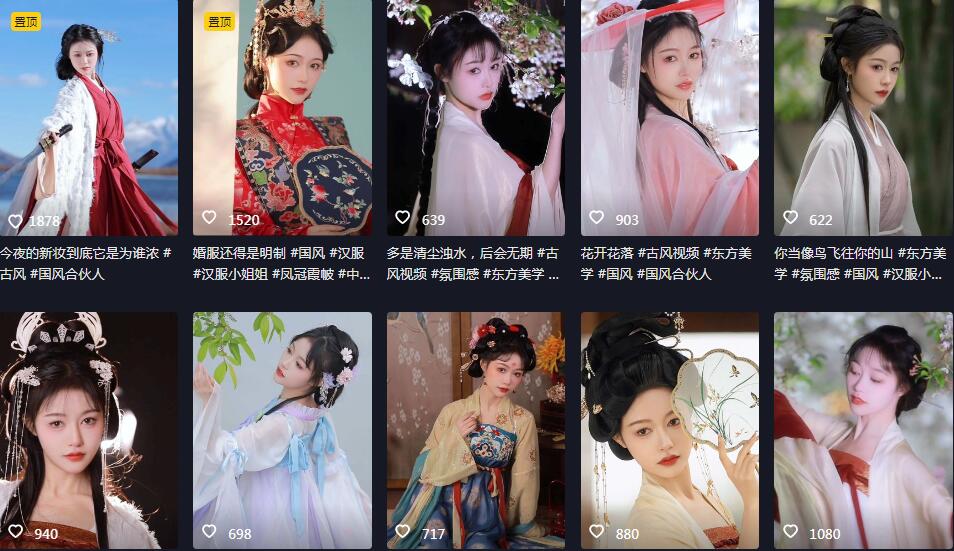954x551 pixels.
Task: Open the video tile with 940 likes
Action: click(x=88, y=430)
